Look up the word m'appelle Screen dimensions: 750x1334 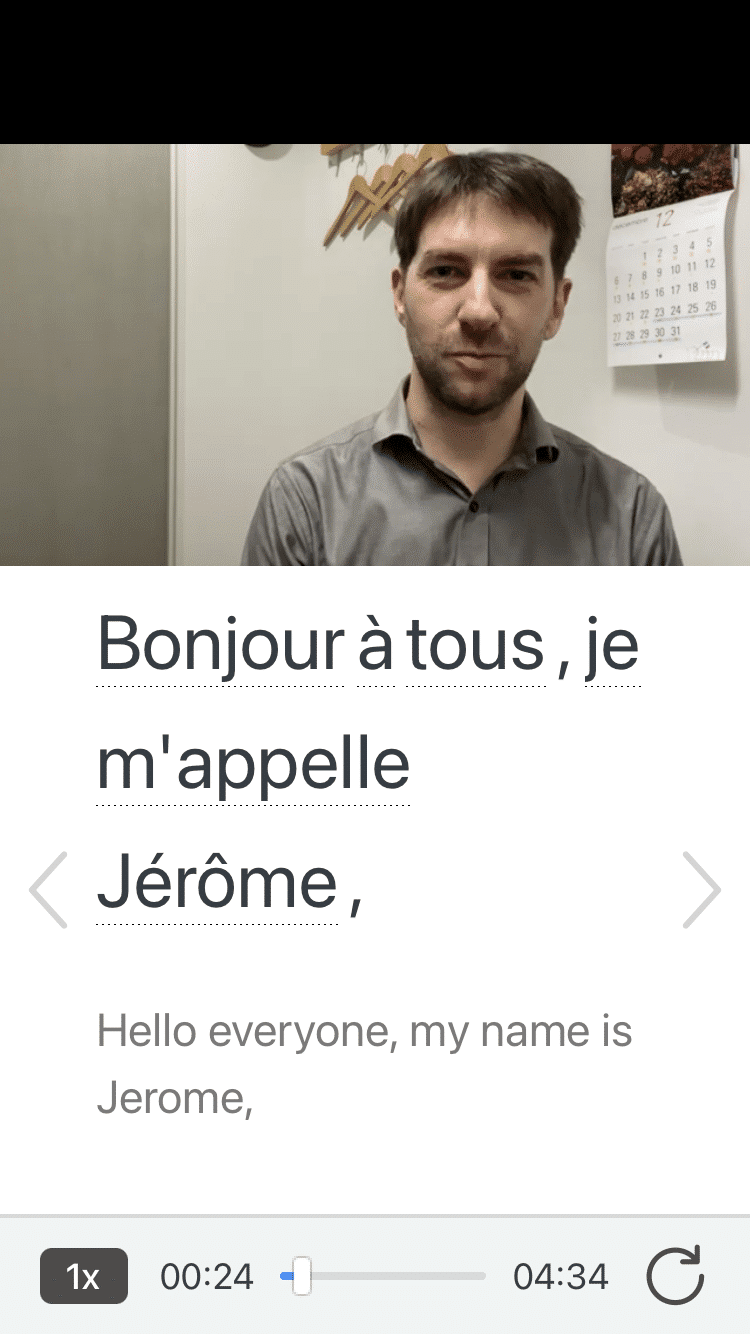coord(253,765)
